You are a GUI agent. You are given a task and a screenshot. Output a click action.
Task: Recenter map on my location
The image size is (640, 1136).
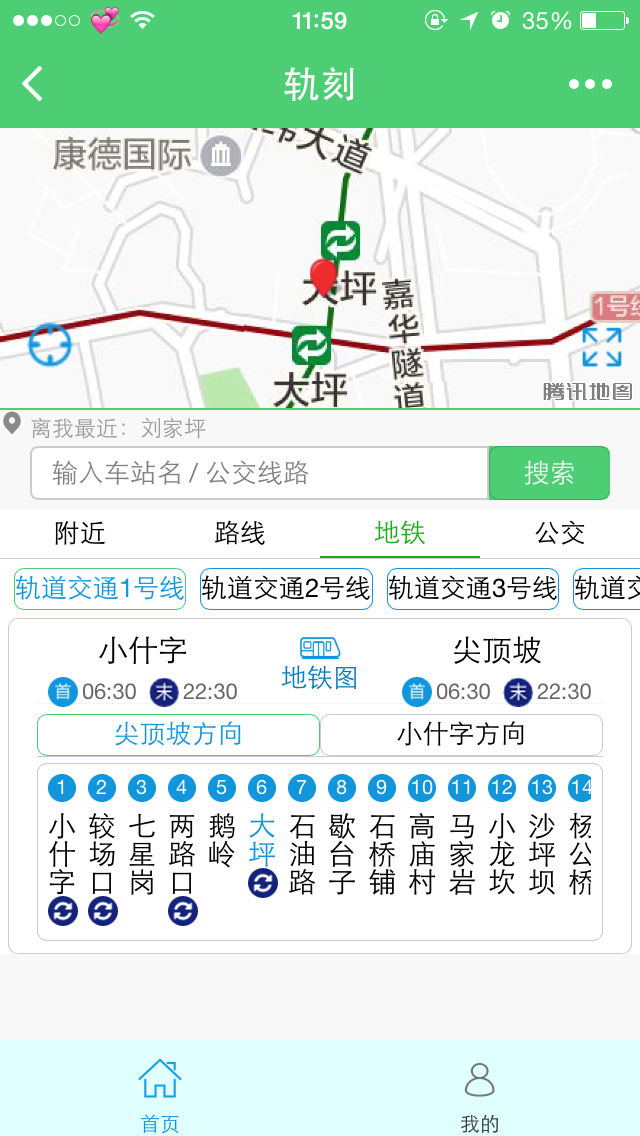point(50,344)
